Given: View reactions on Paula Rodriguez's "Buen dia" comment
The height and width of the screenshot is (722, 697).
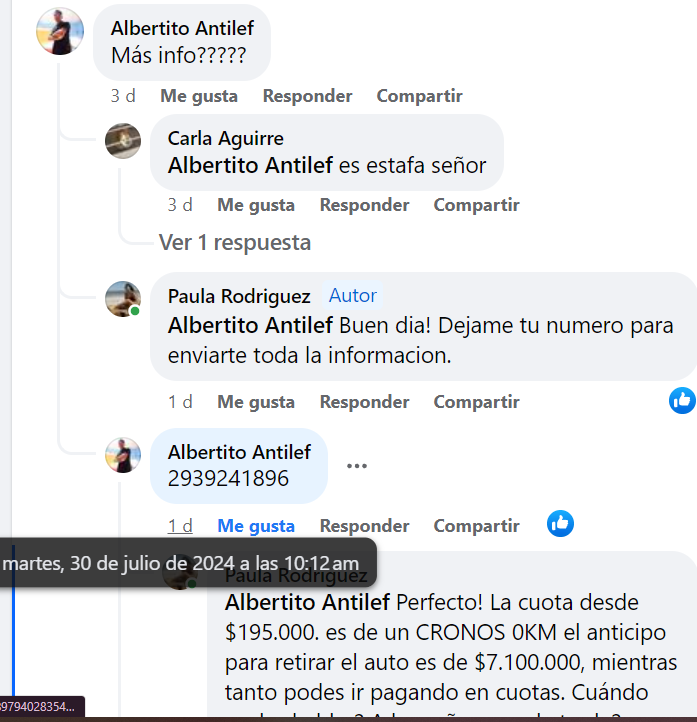Looking at the screenshot, I should (x=682, y=401).
